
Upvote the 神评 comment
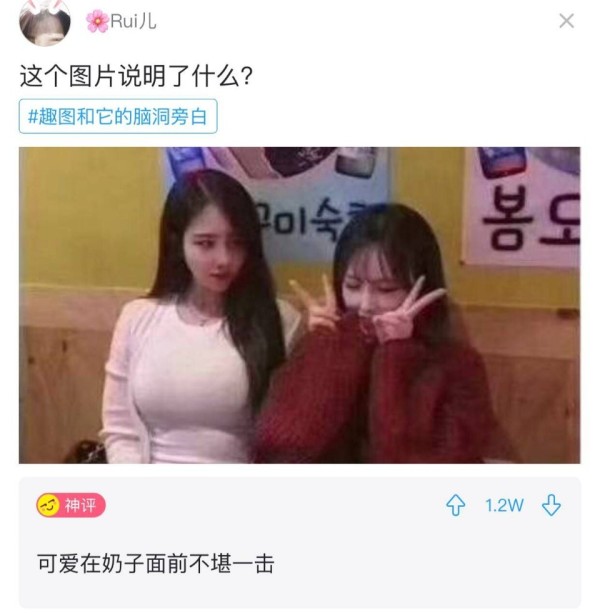[x=456, y=506]
